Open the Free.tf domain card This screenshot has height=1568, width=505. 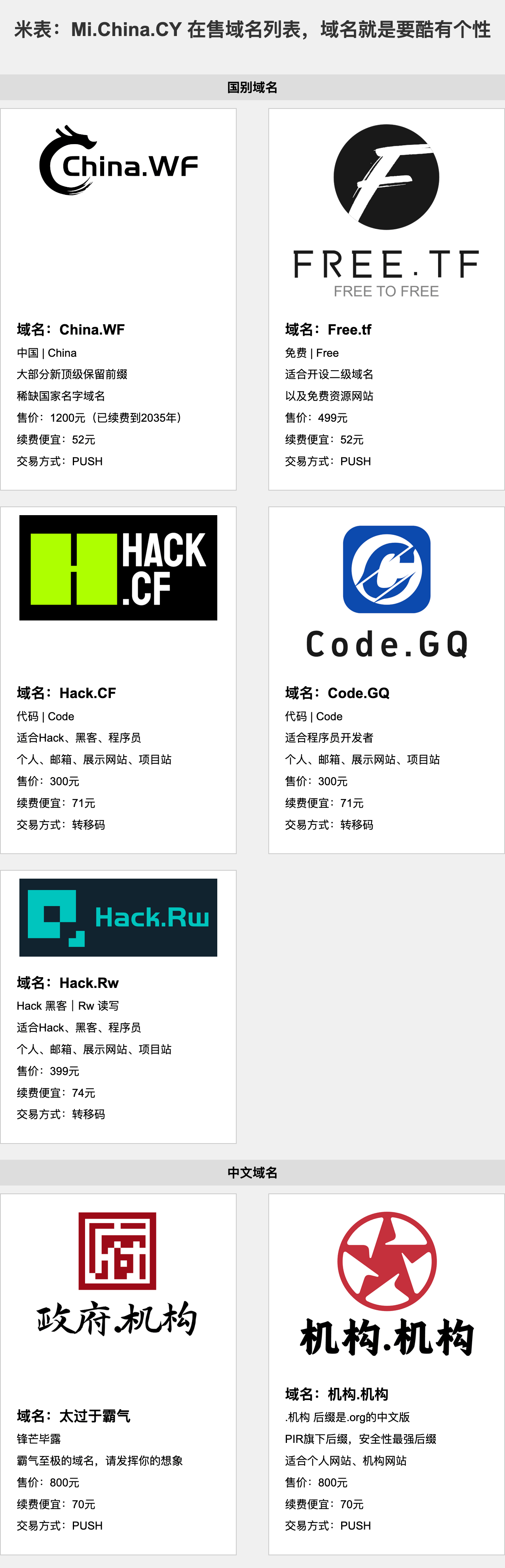[386, 299]
